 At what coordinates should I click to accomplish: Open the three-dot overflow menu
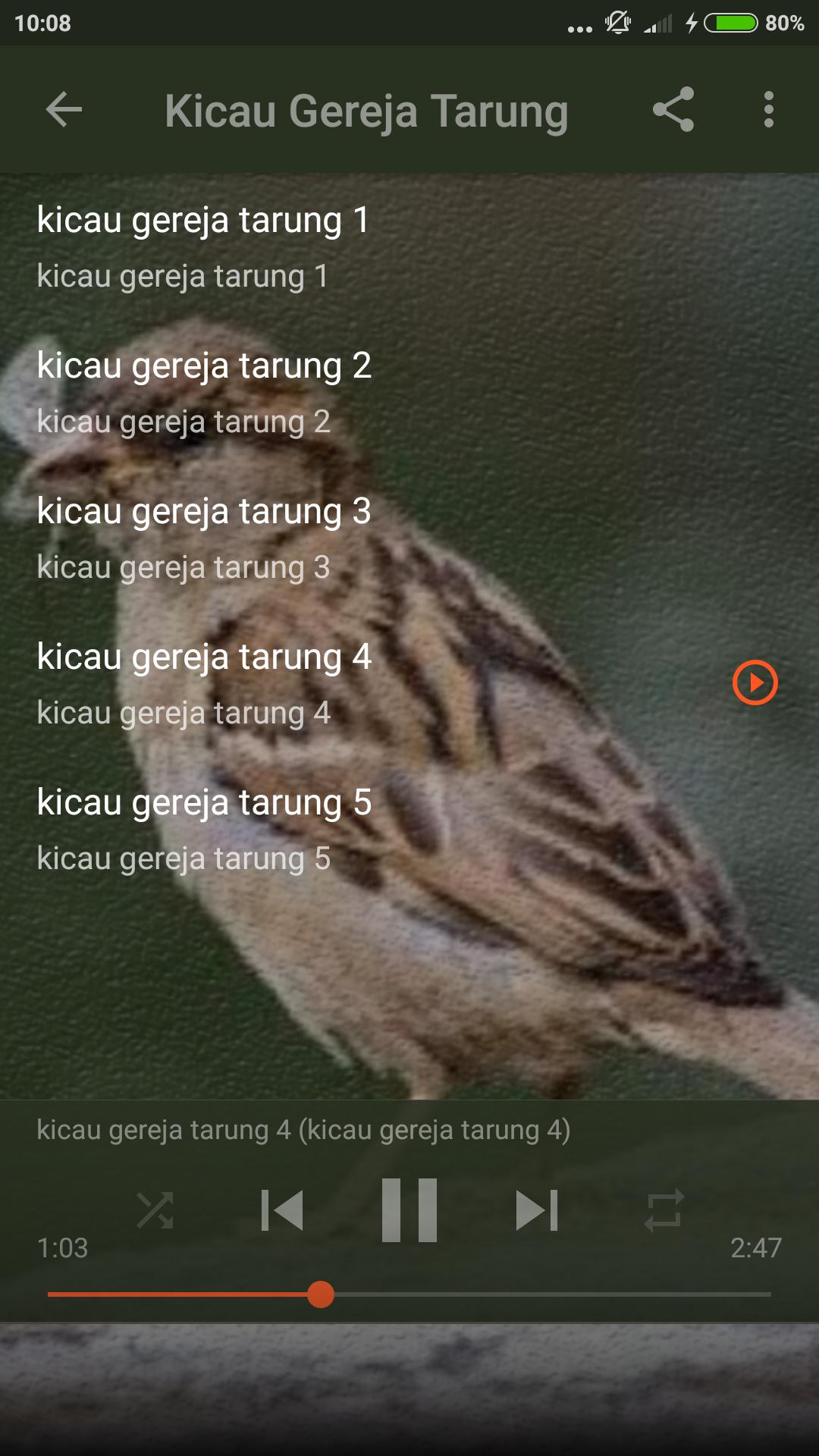tap(768, 110)
